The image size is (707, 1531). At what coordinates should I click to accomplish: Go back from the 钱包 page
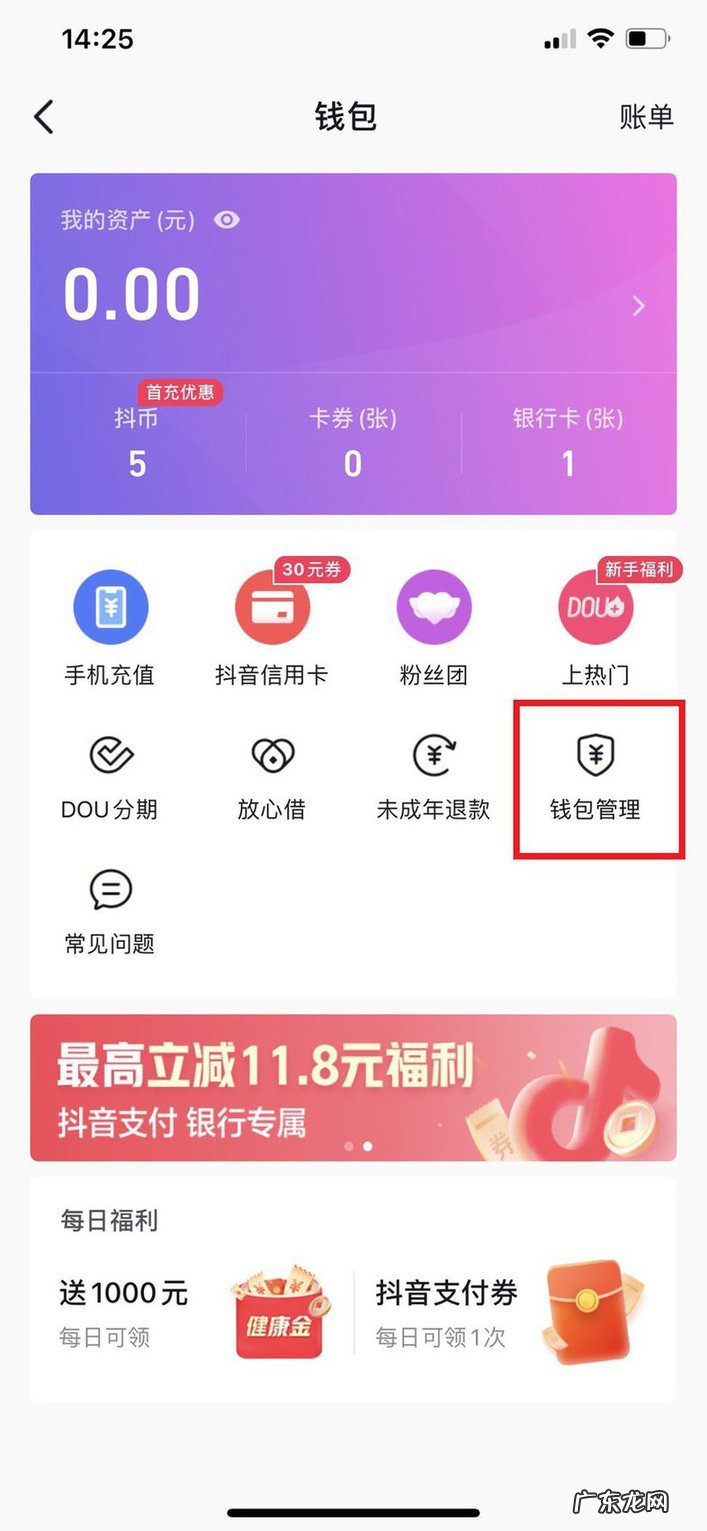[44, 117]
